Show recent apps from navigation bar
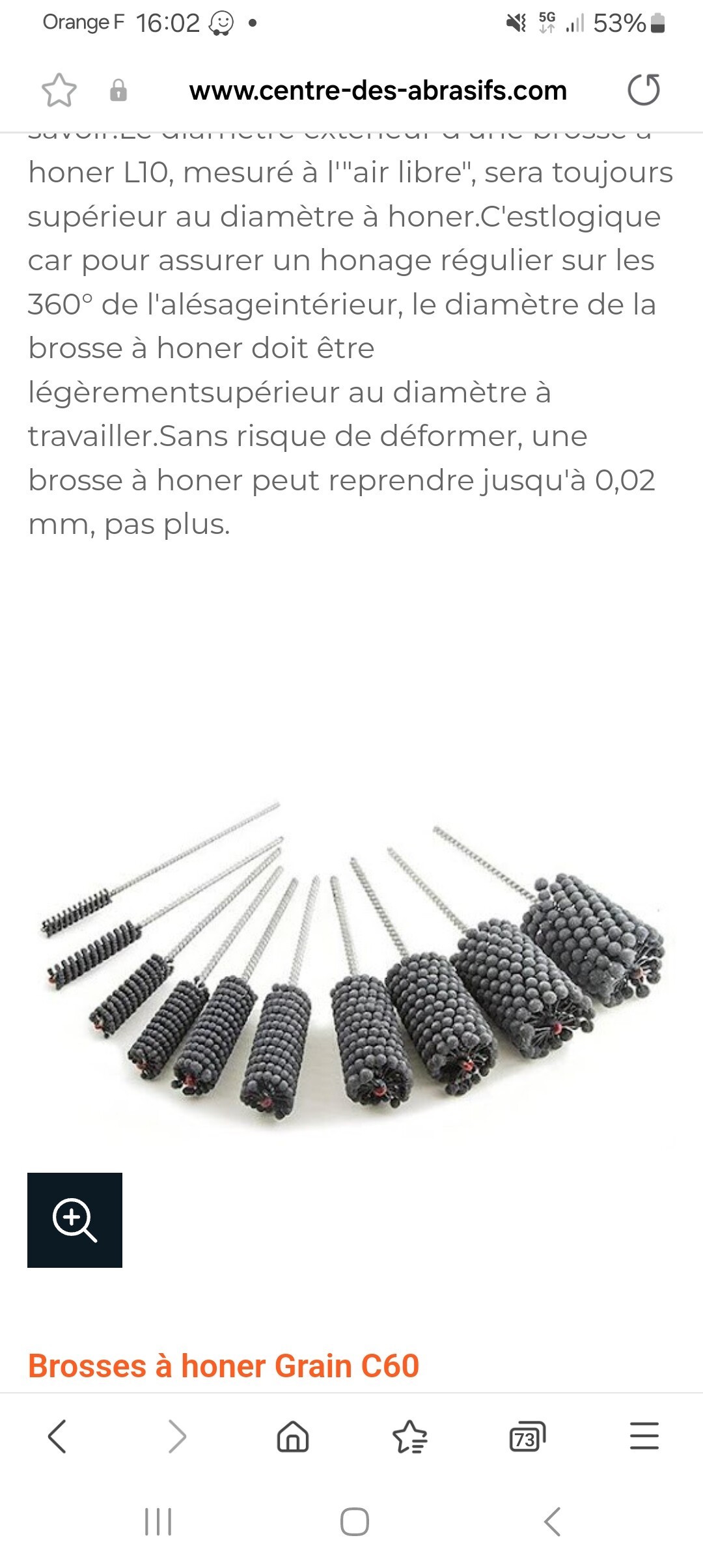Image resolution: width=703 pixels, height=1568 pixels. point(158,1522)
